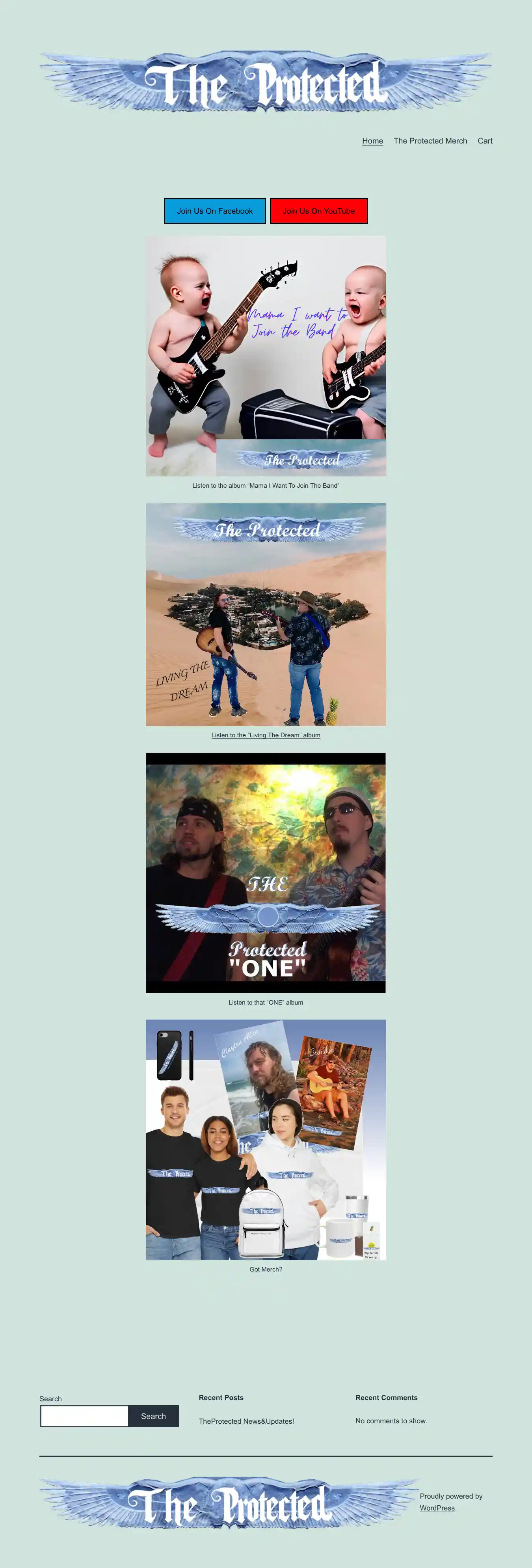The image size is (532, 1568).
Task: Open the "ONE" album link
Action: pyautogui.click(x=265, y=1003)
